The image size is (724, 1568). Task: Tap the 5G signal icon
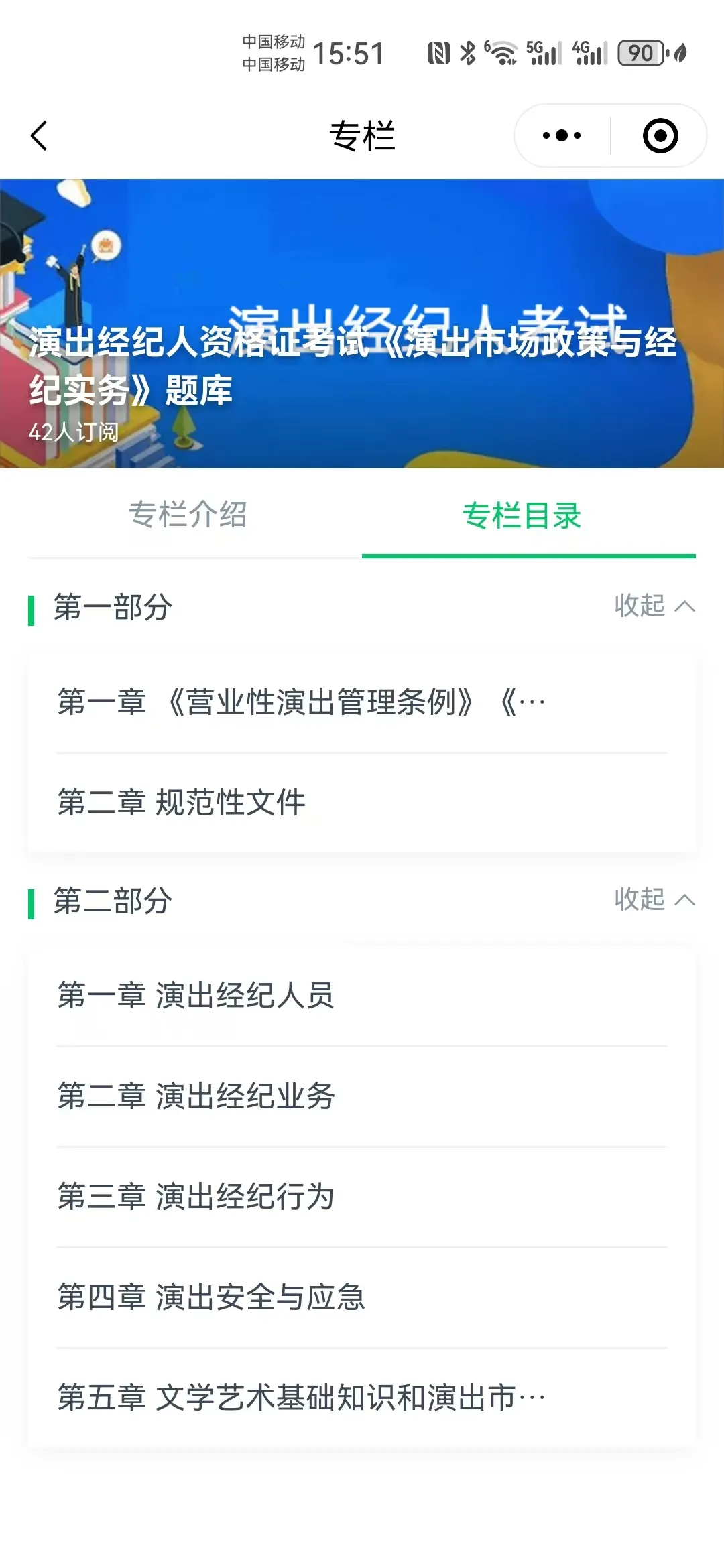tap(543, 53)
